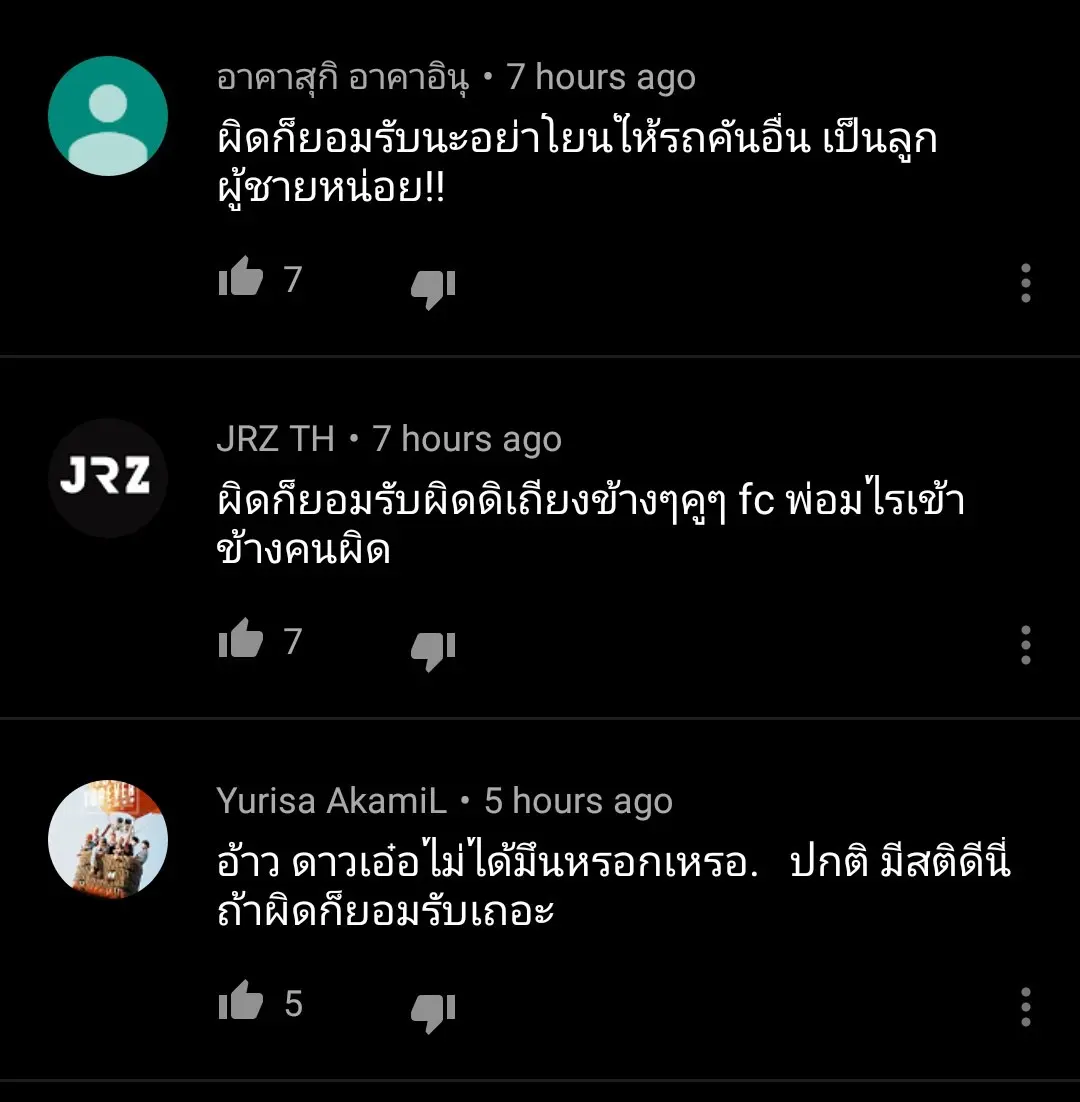
Task: Like the comment by อาคาสุกิ อาคาอินุ
Action: (x=240, y=280)
